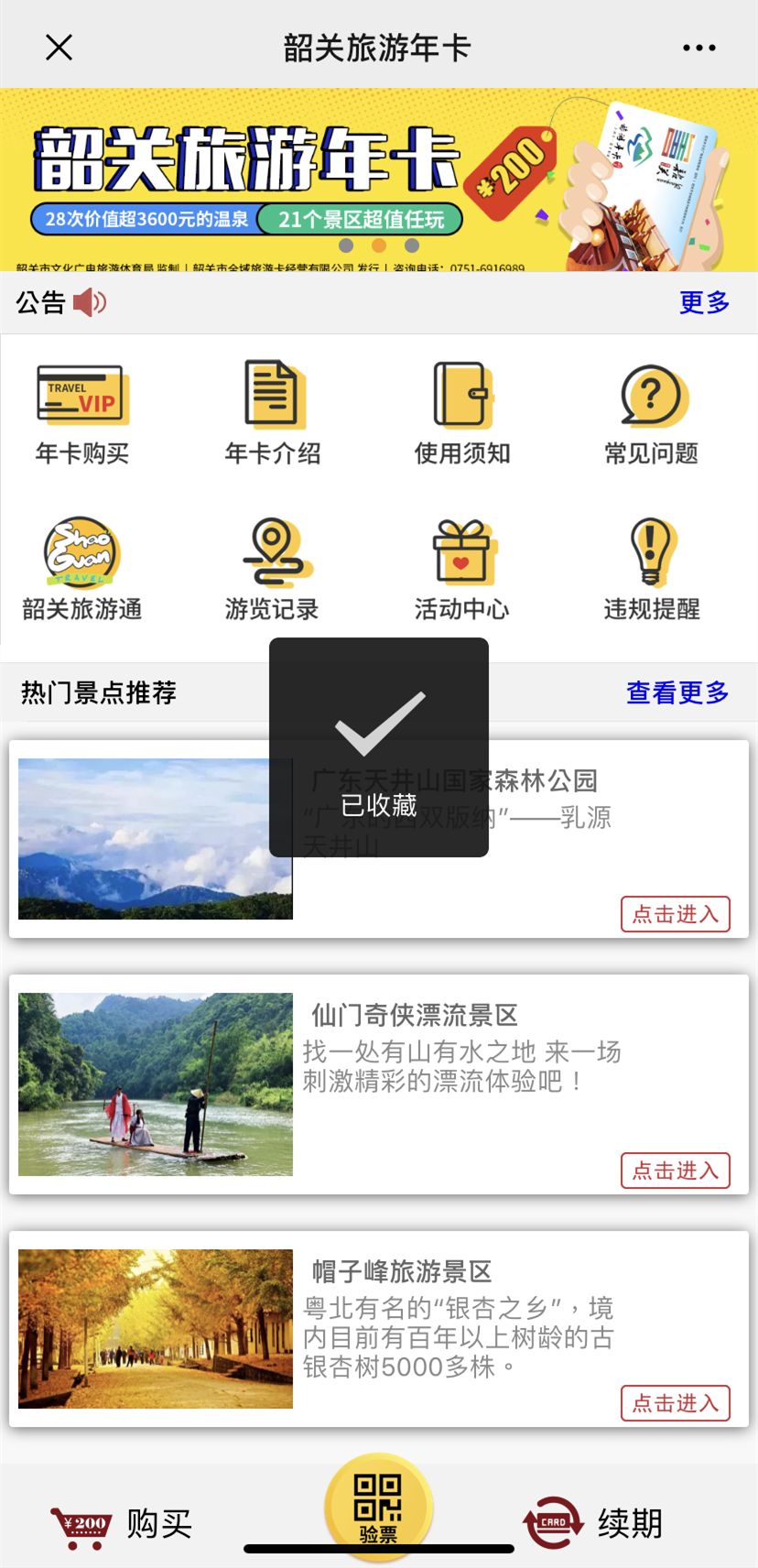Open 违规提醒
758x1568 pixels.
[651, 569]
